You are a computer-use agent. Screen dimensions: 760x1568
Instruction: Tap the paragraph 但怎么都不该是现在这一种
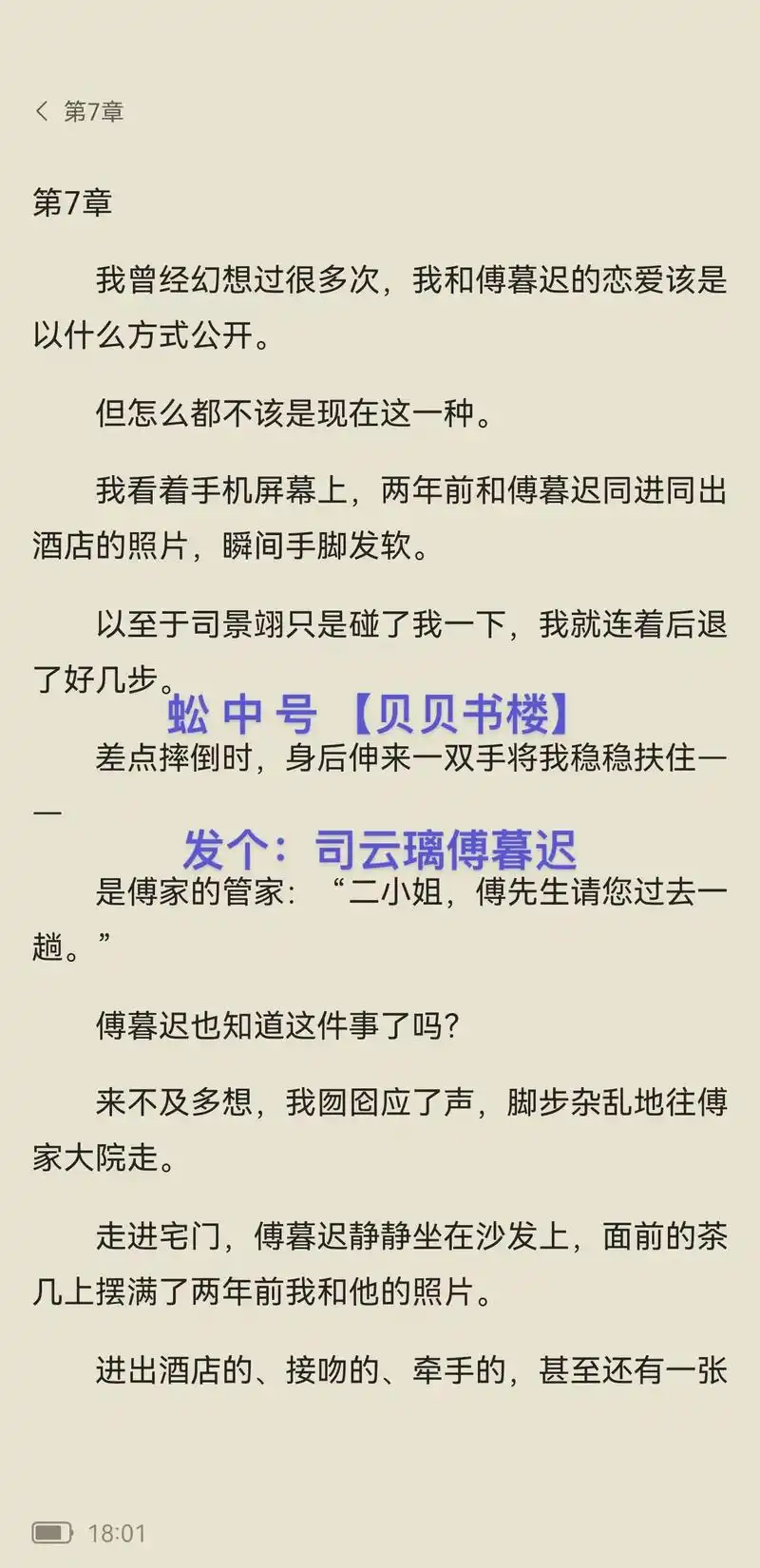point(294,414)
